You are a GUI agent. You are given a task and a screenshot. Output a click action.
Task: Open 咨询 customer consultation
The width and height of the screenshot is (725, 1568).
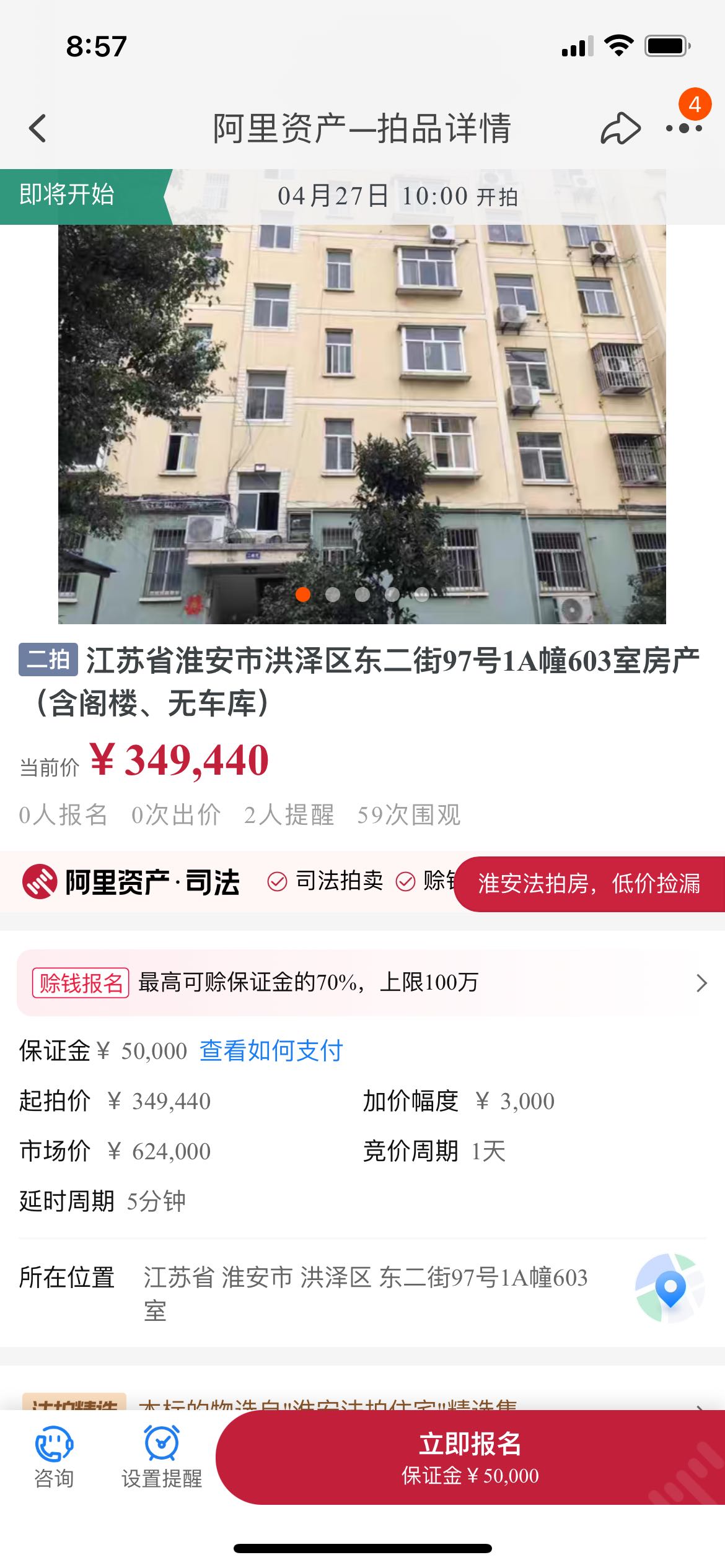click(54, 1457)
